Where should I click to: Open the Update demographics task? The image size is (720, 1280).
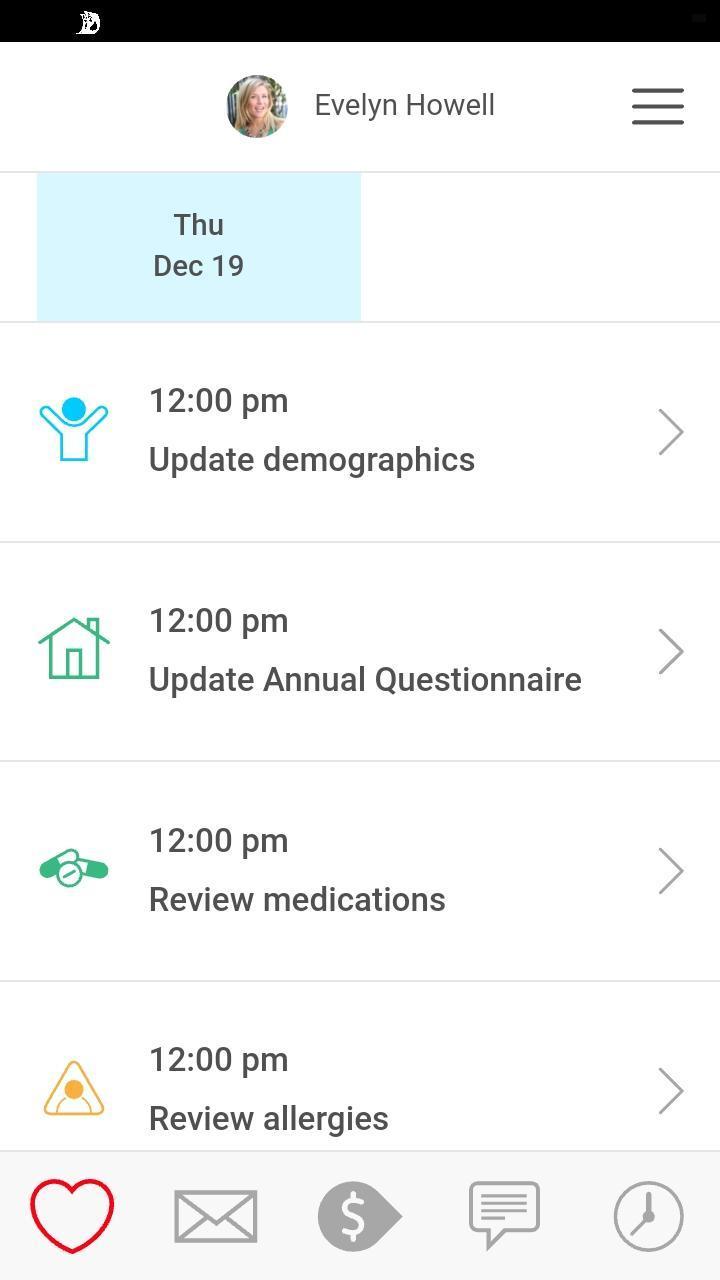[x=360, y=432]
